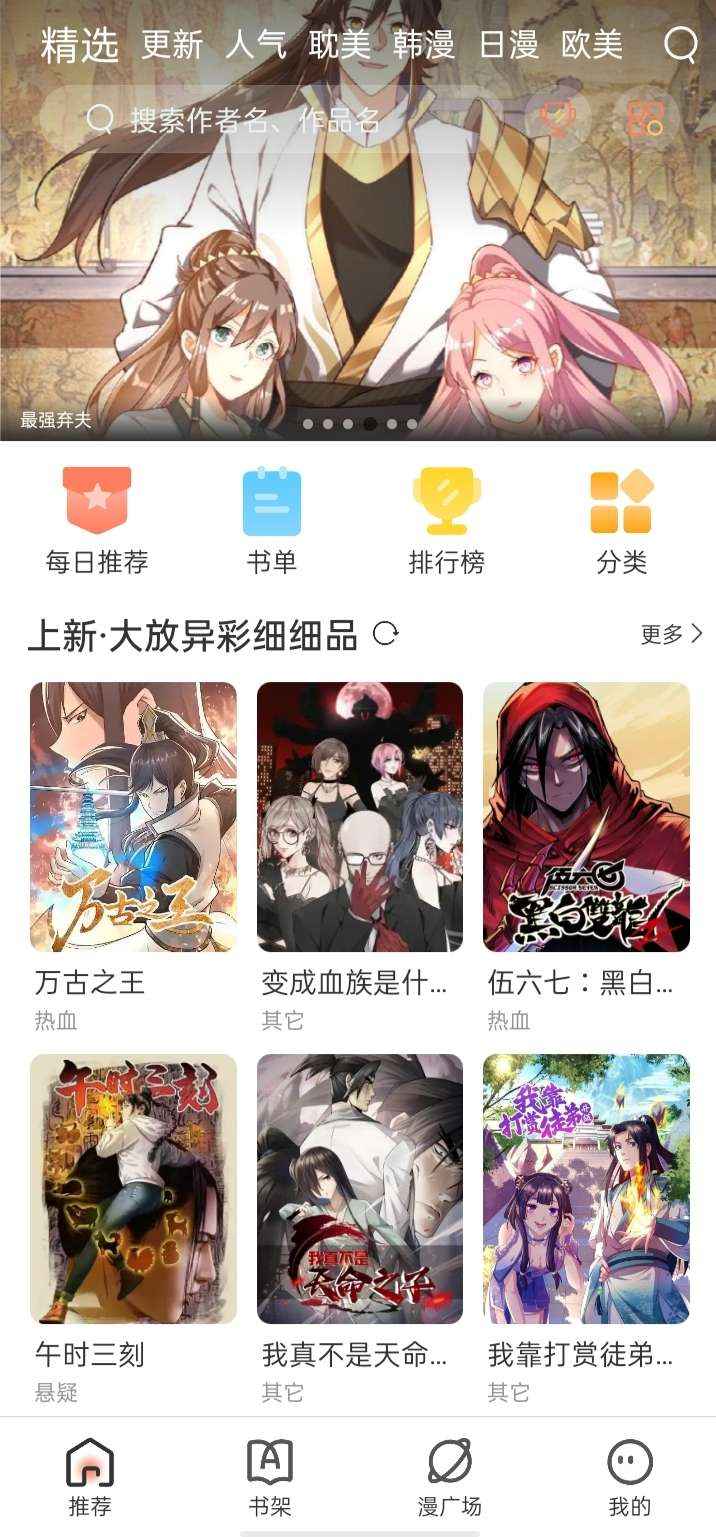Switch to the 更新 tab
716x1537 pixels.
(x=172, y=45)
